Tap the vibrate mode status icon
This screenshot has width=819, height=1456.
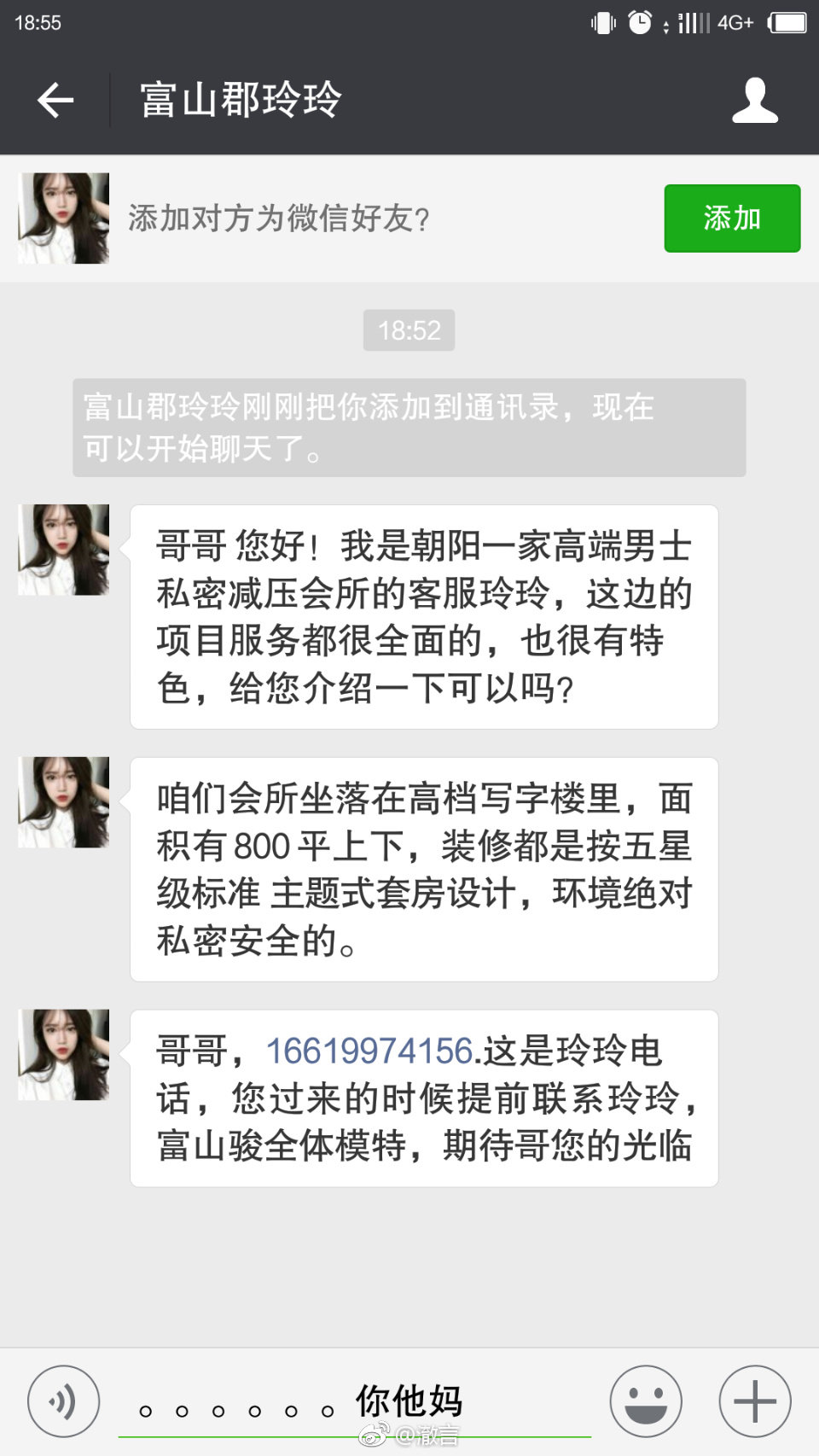click(x=602, y=23)
